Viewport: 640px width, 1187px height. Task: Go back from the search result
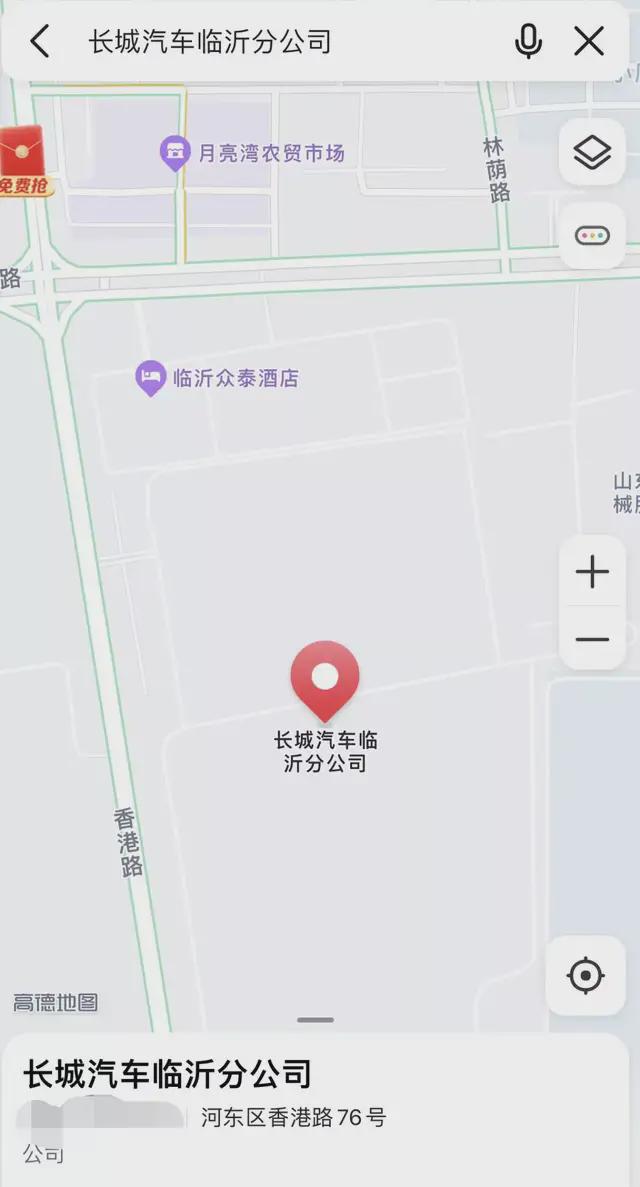point(40,42)
